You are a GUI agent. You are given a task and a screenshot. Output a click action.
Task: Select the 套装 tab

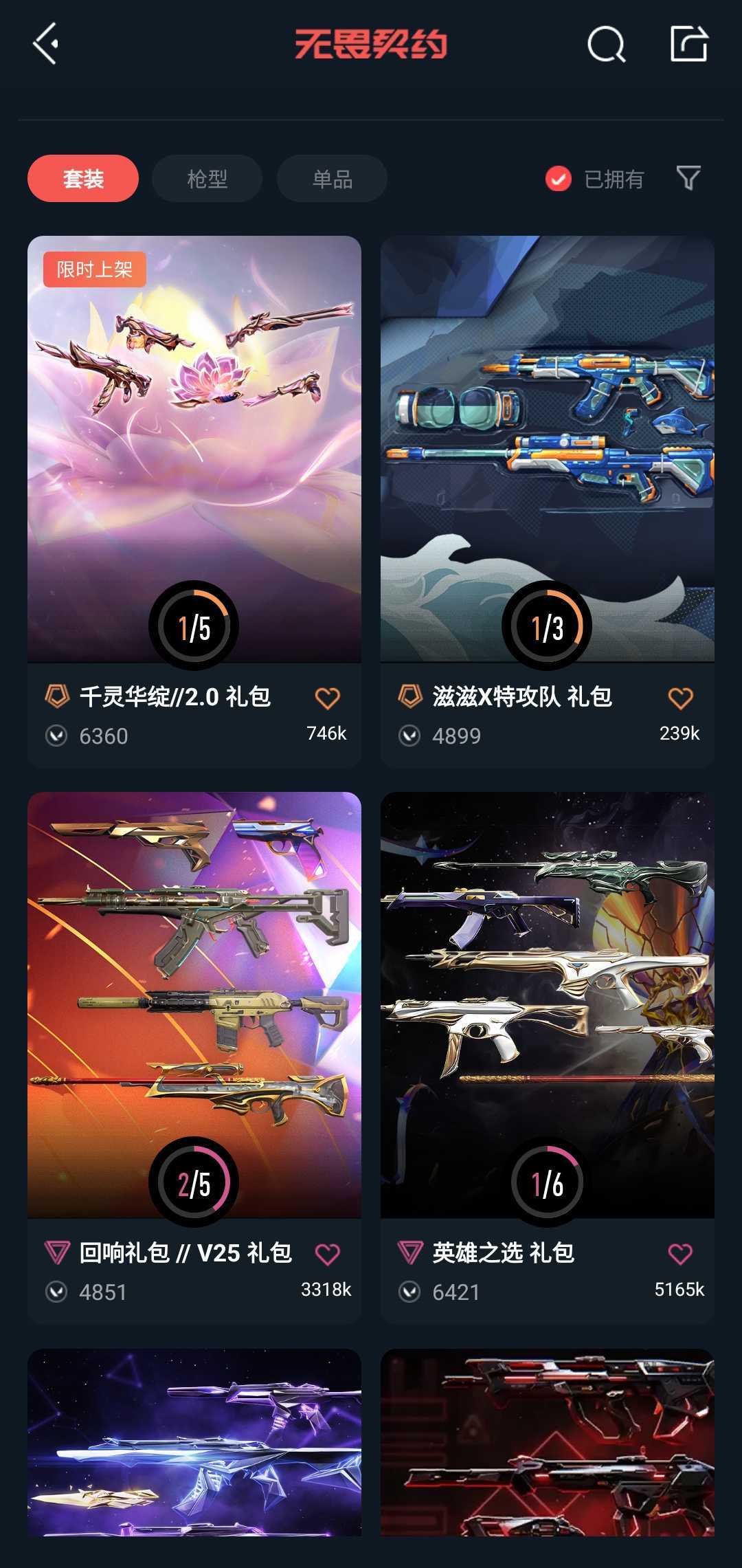coord(83,179)
